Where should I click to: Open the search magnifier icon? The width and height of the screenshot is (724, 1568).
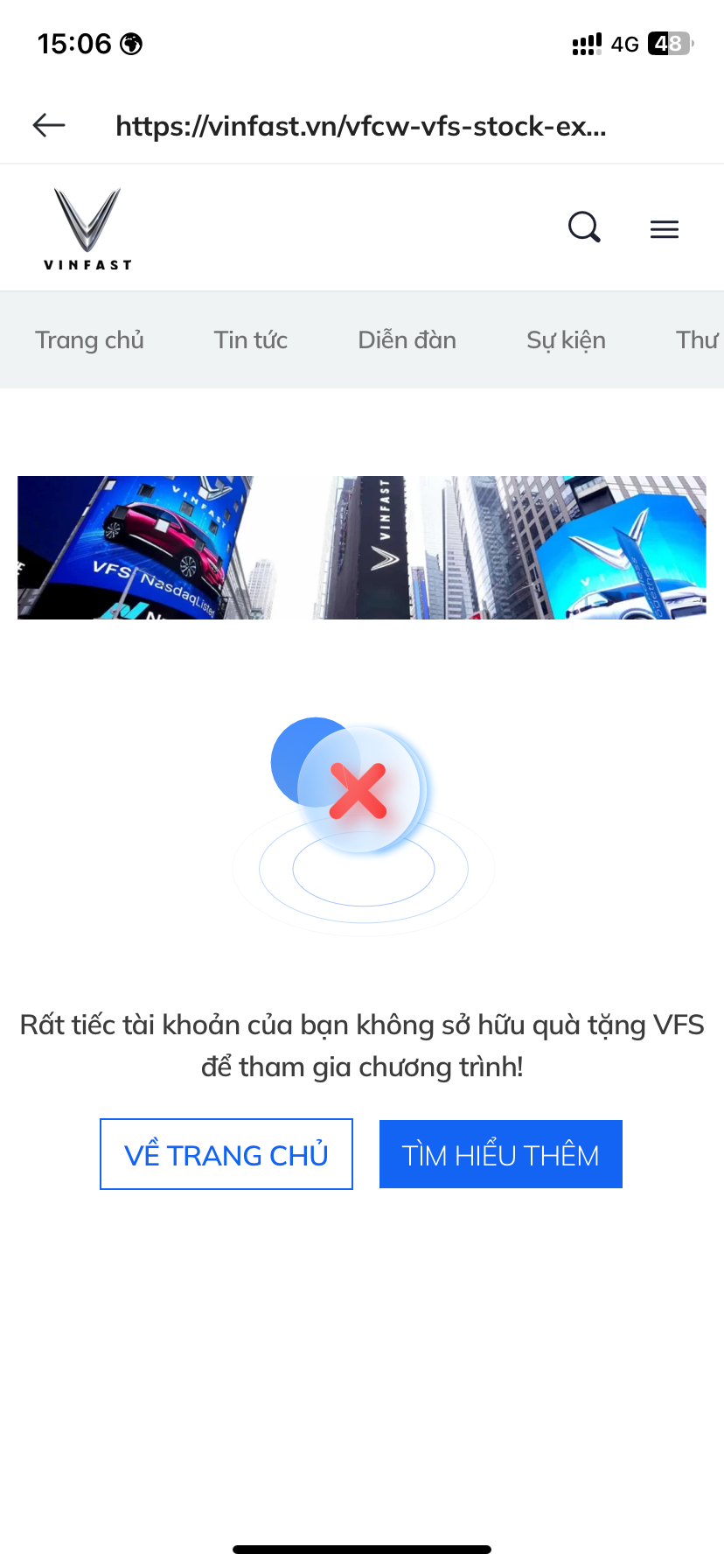click(584, 227)
